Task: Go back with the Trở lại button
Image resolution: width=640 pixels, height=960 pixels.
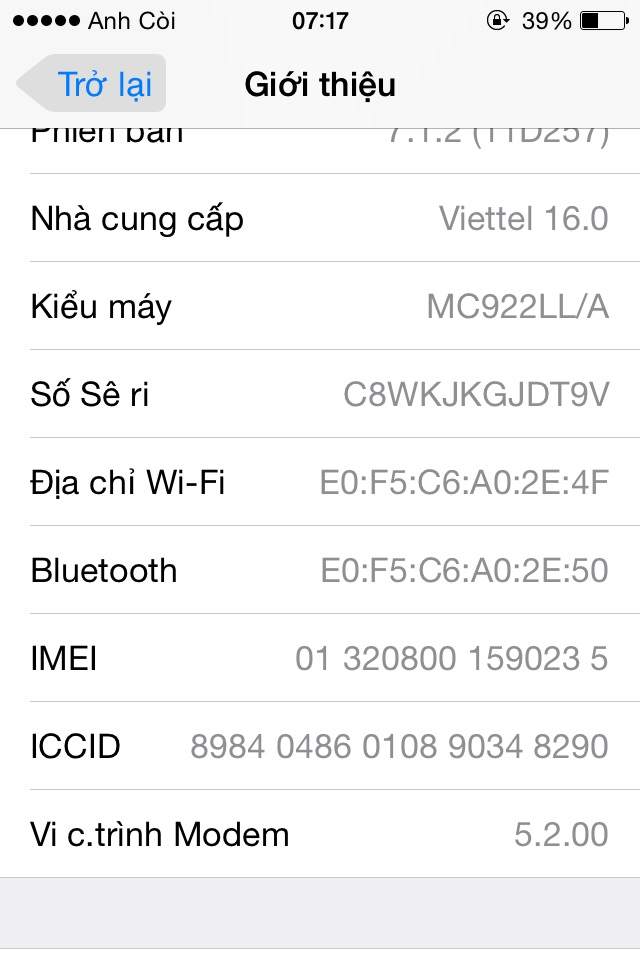Action: (x=93, y=84)
